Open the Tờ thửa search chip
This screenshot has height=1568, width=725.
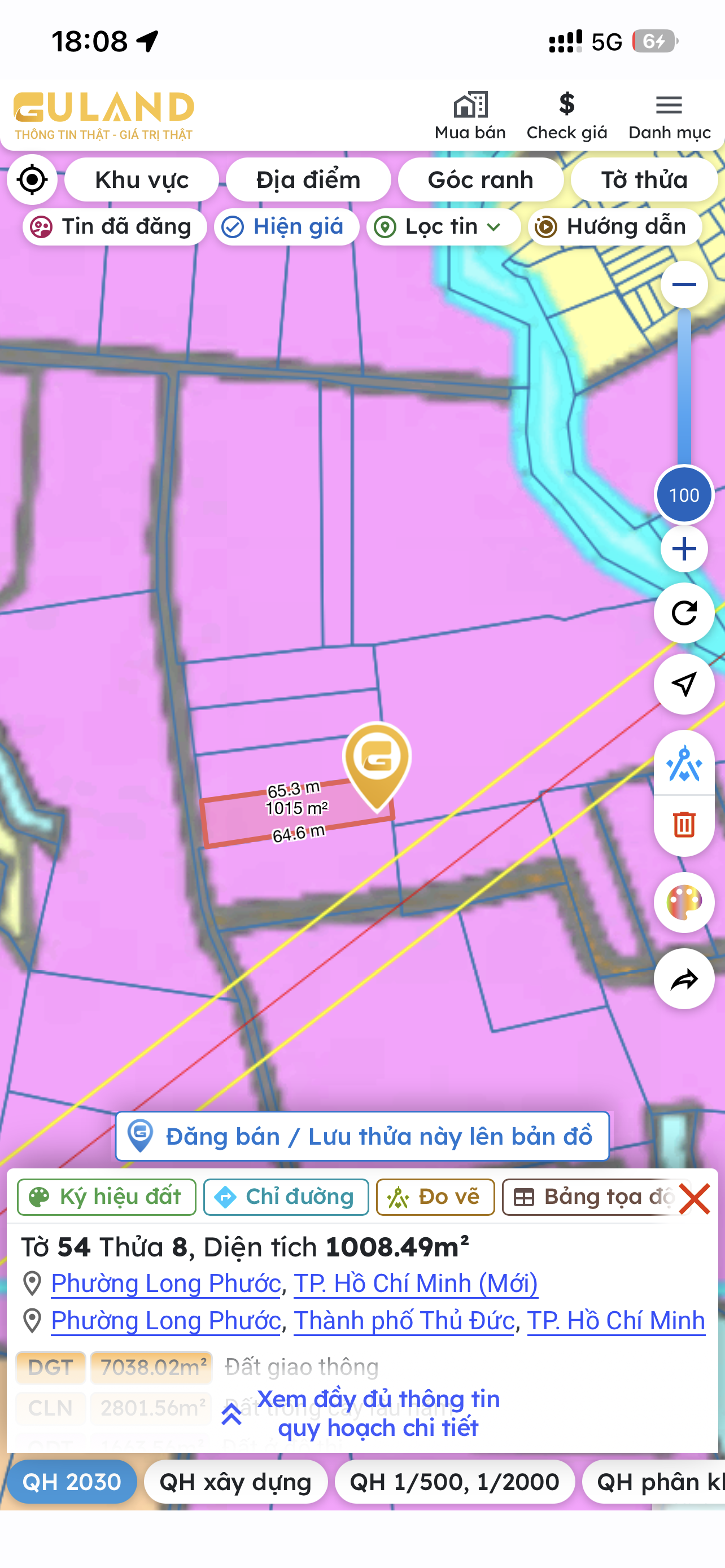[x=644, y=179]
